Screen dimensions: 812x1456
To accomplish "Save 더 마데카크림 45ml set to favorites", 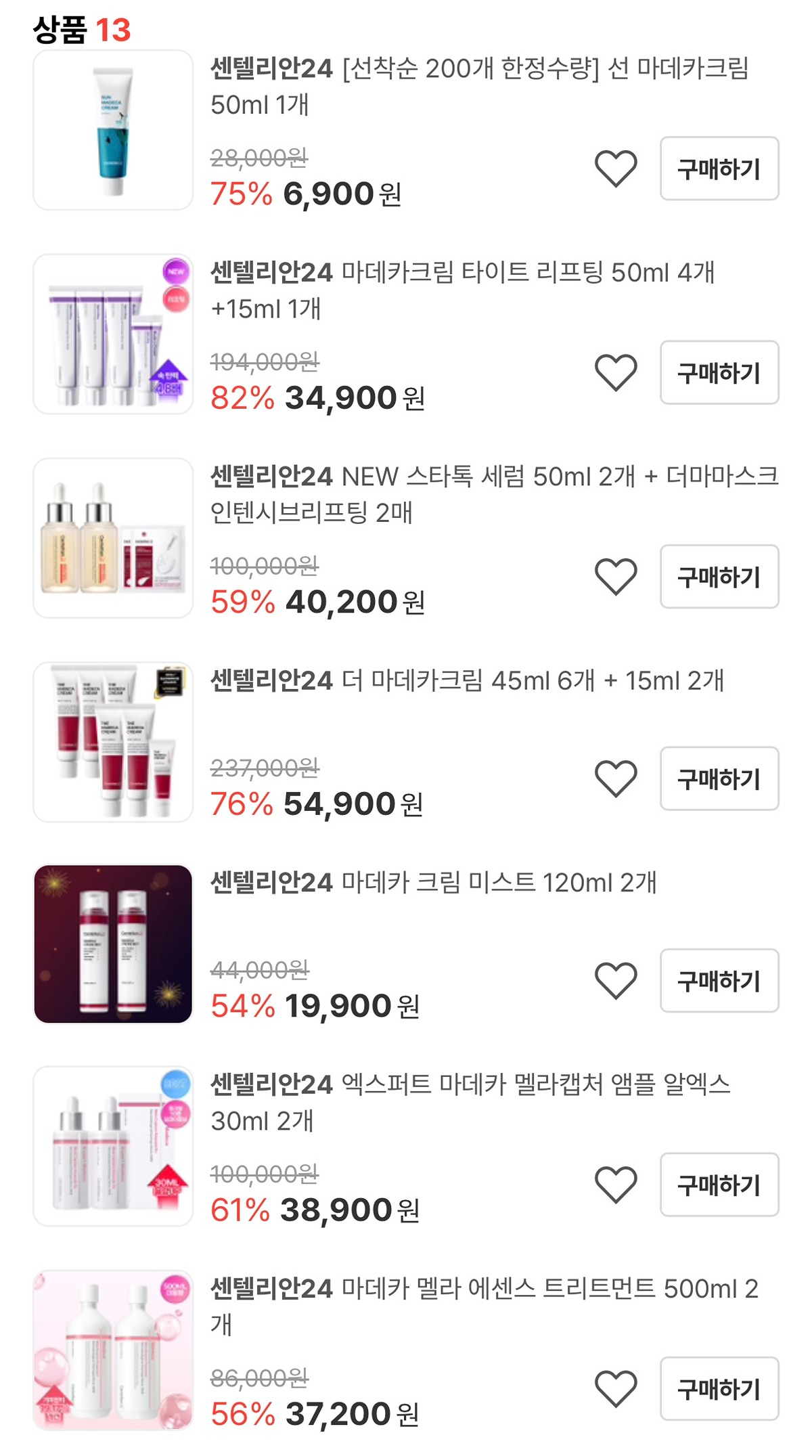I will 615,778.
